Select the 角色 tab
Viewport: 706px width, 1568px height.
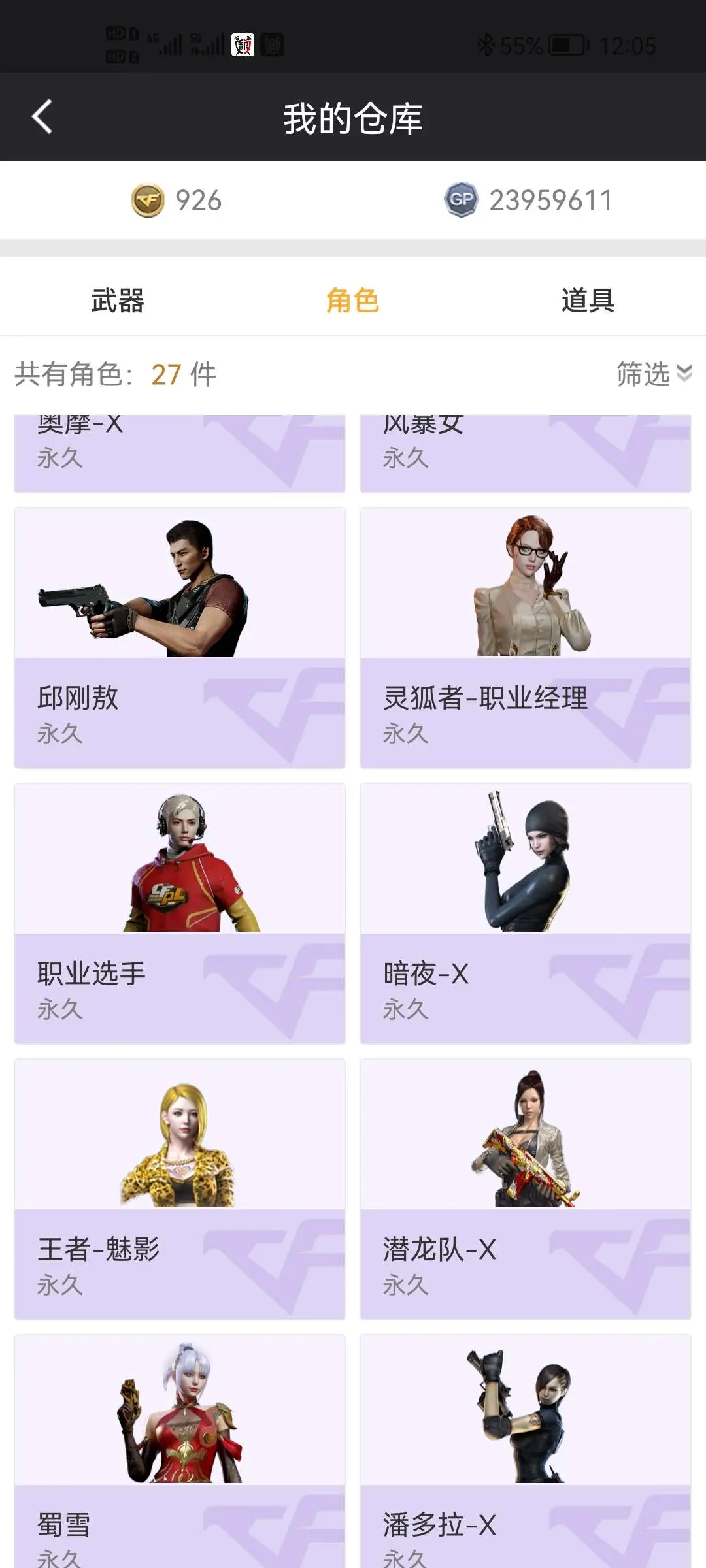[x=352, y=301]
